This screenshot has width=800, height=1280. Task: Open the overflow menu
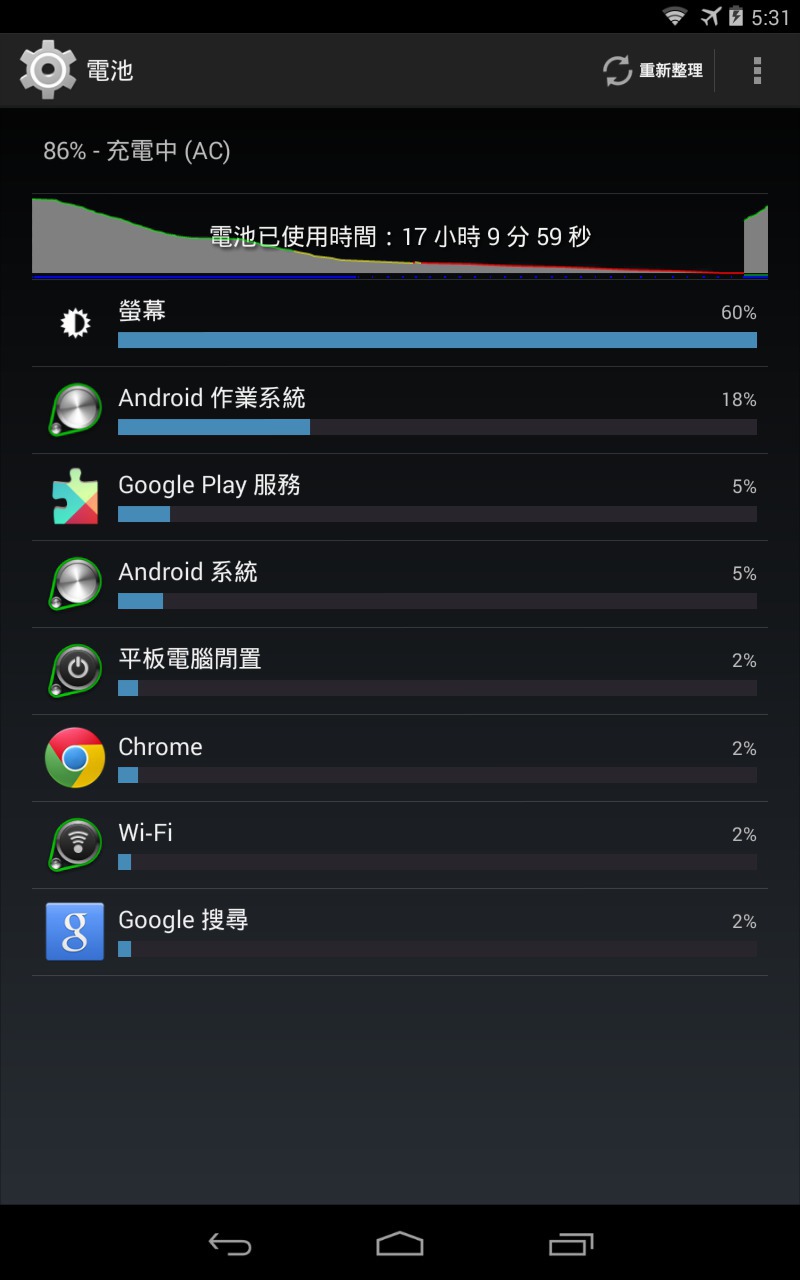pos(757,71)
